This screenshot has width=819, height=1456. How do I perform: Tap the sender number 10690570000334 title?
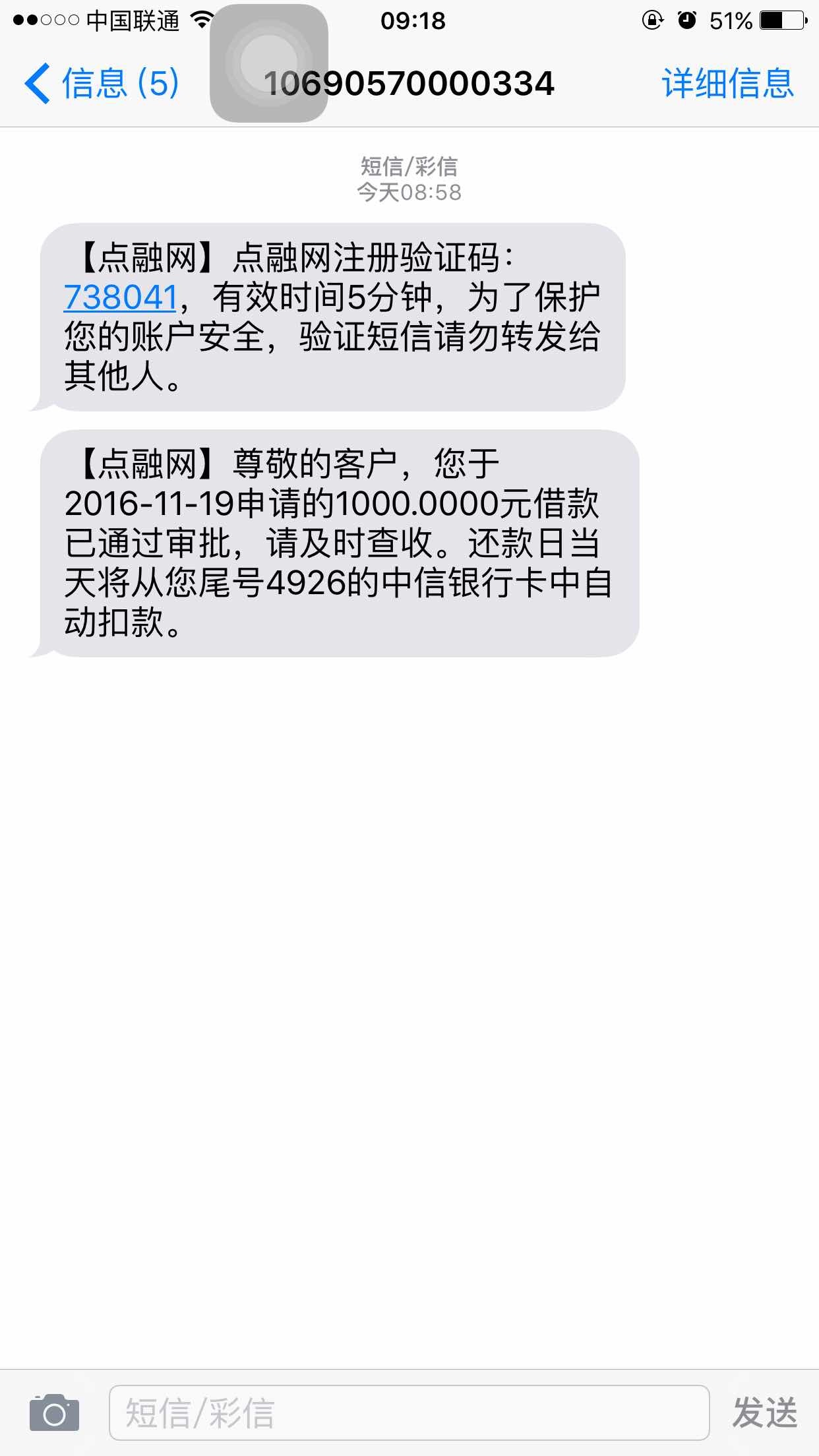pos(409,84)
